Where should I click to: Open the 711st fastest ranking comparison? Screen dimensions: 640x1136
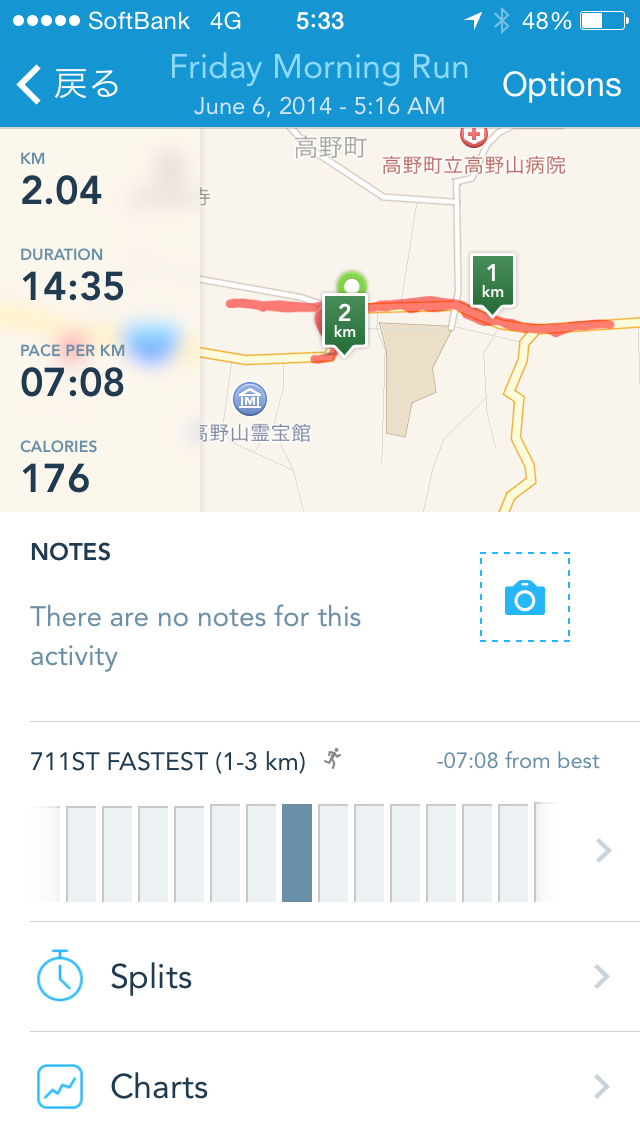[x=320, y=830]
